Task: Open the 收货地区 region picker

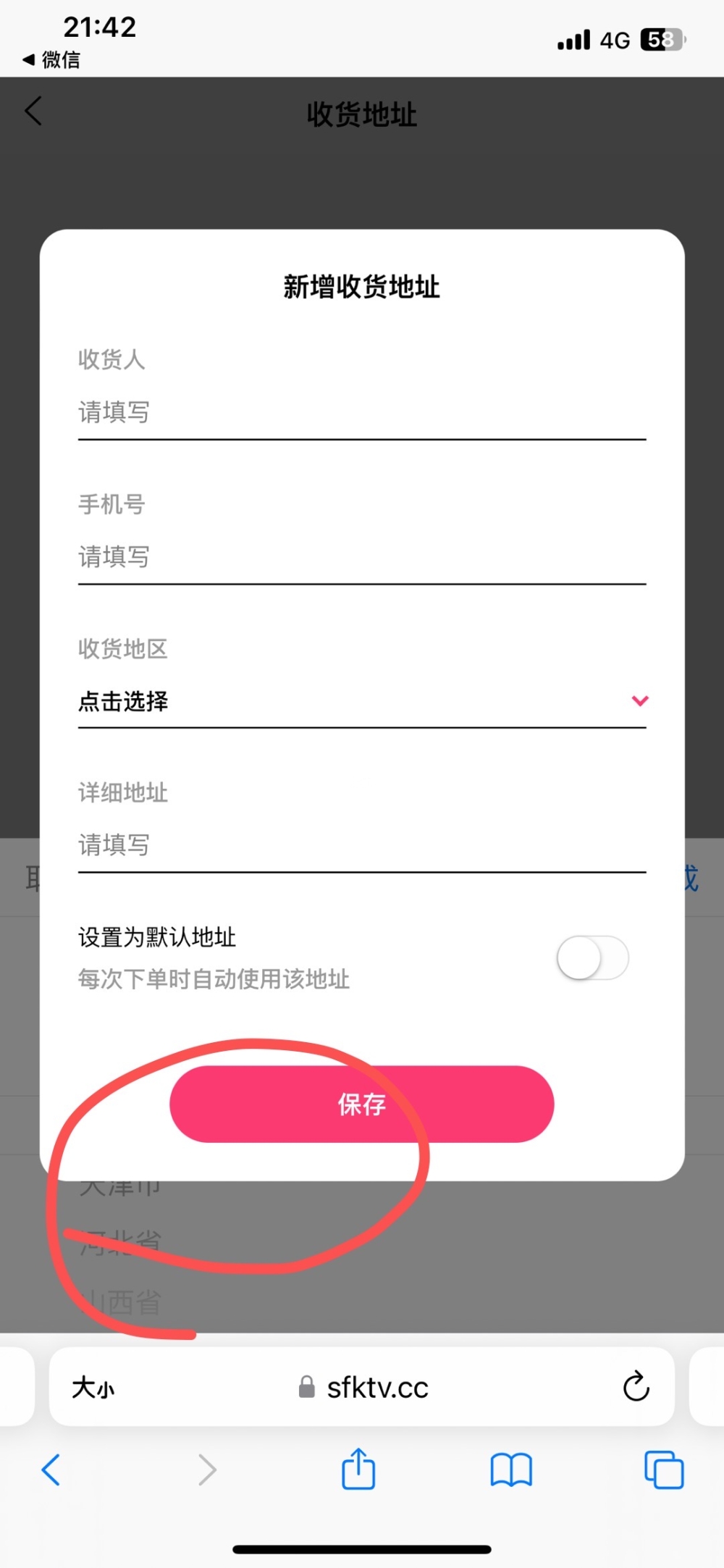Action: [361, 701]
